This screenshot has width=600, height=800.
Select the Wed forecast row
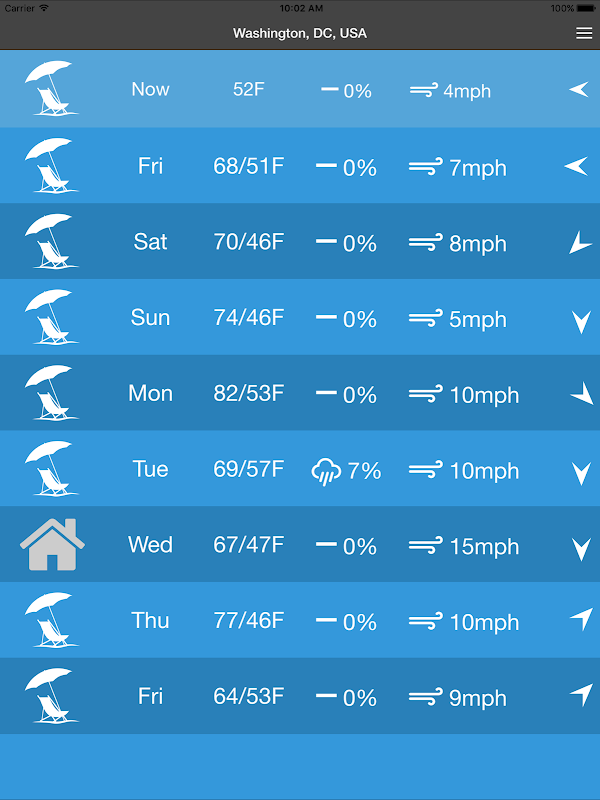tap(300, 545)
